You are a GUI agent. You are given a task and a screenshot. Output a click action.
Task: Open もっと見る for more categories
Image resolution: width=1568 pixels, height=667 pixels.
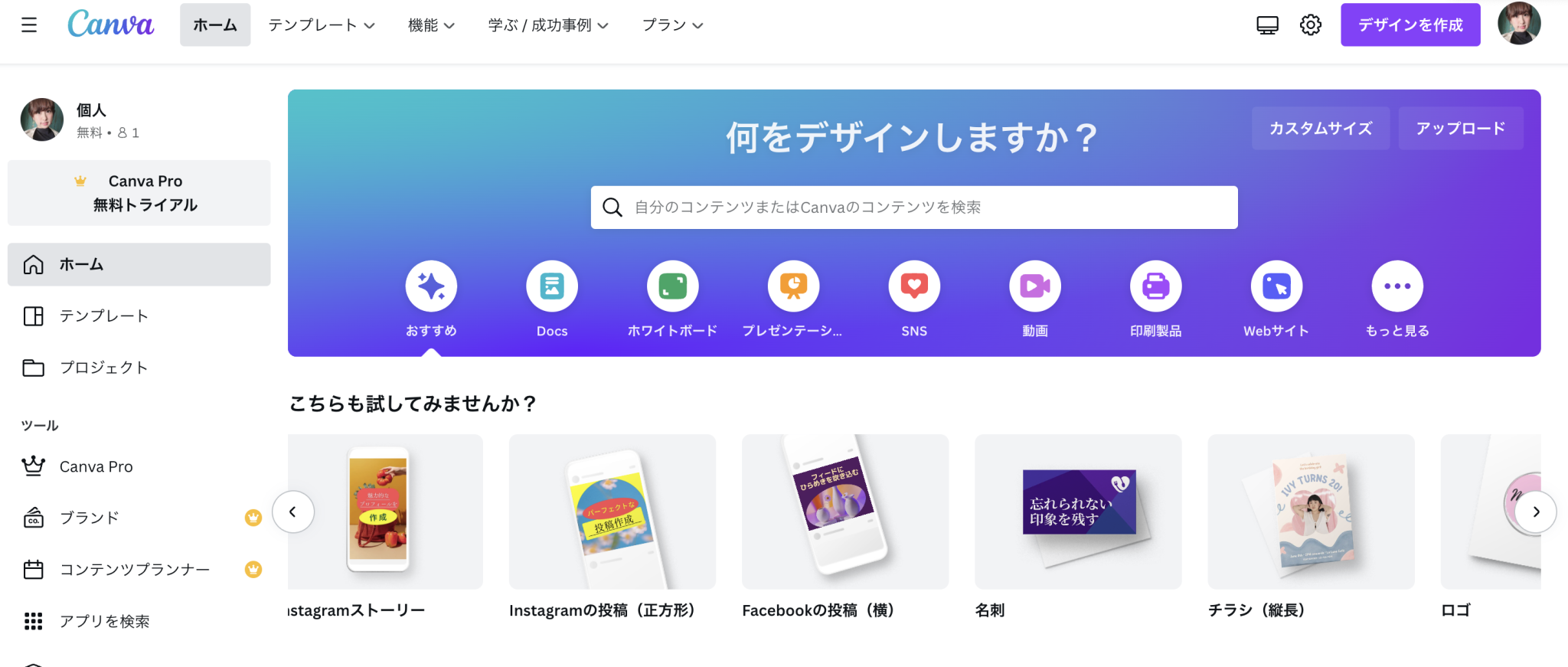(1396, 287)
